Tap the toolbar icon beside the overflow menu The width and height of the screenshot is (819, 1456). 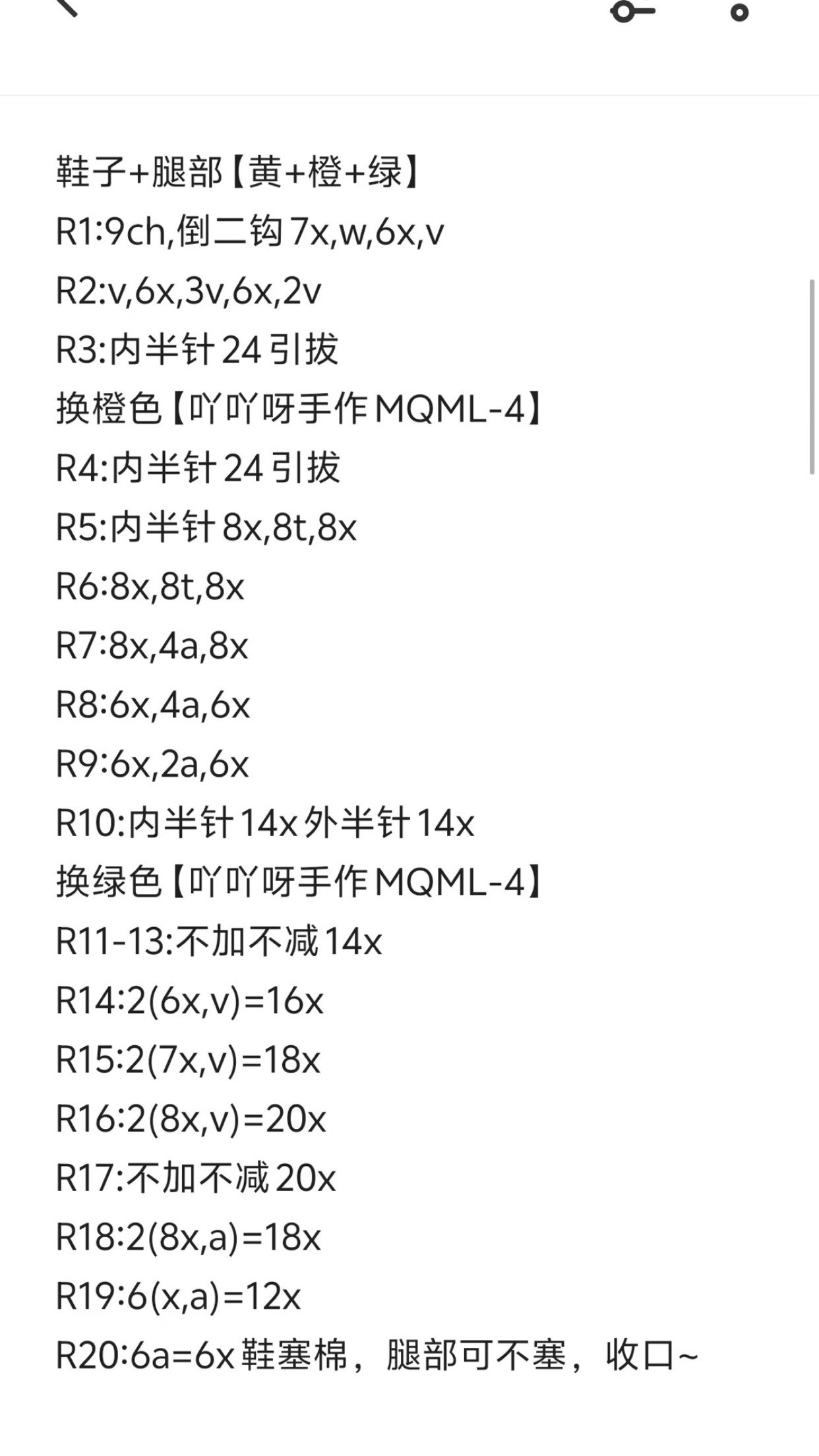click(x=632, y=11)
